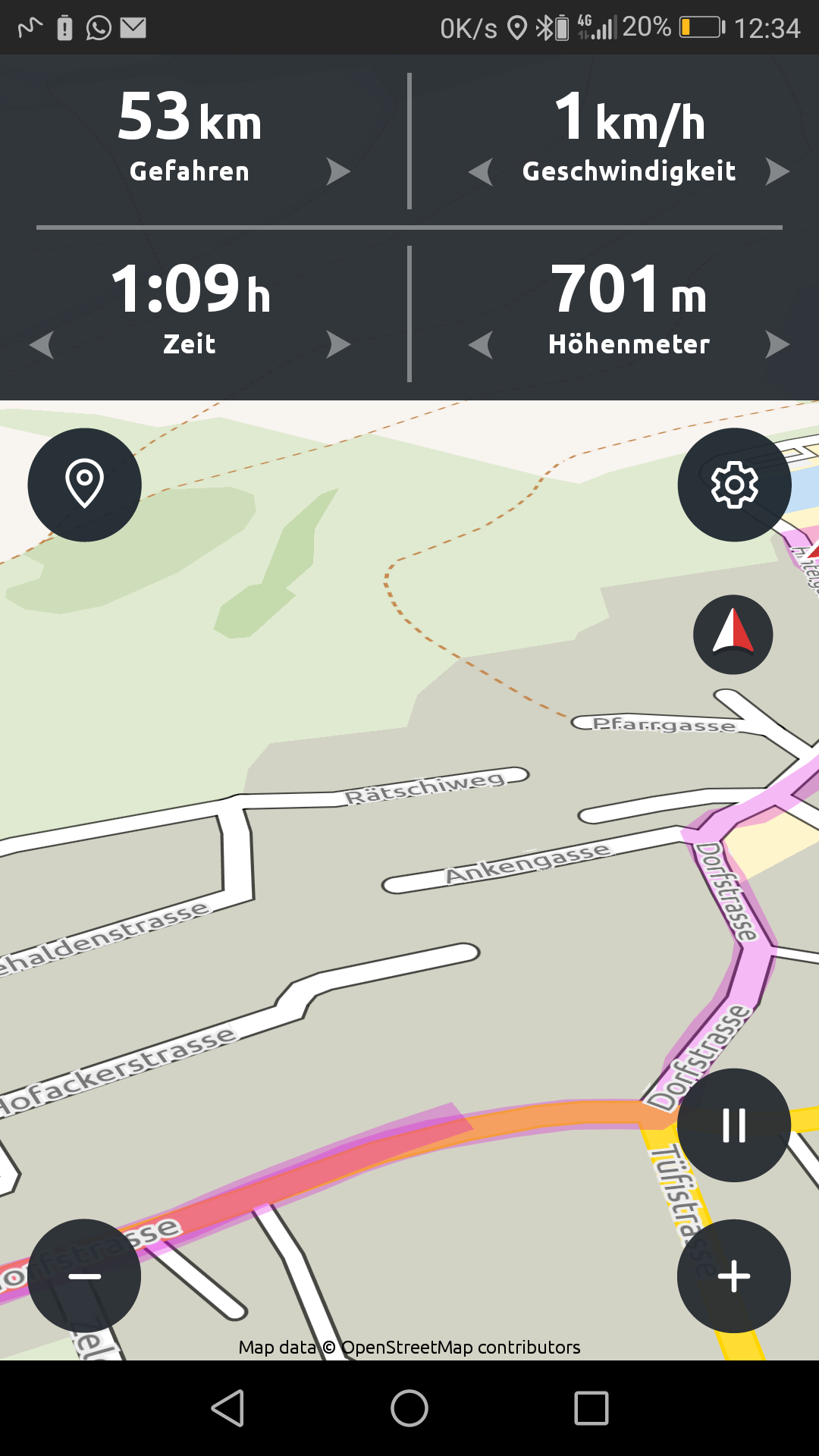Show next stat after Höhenmeter
This screenshot has width=819, height=1456.
(777, 344)
